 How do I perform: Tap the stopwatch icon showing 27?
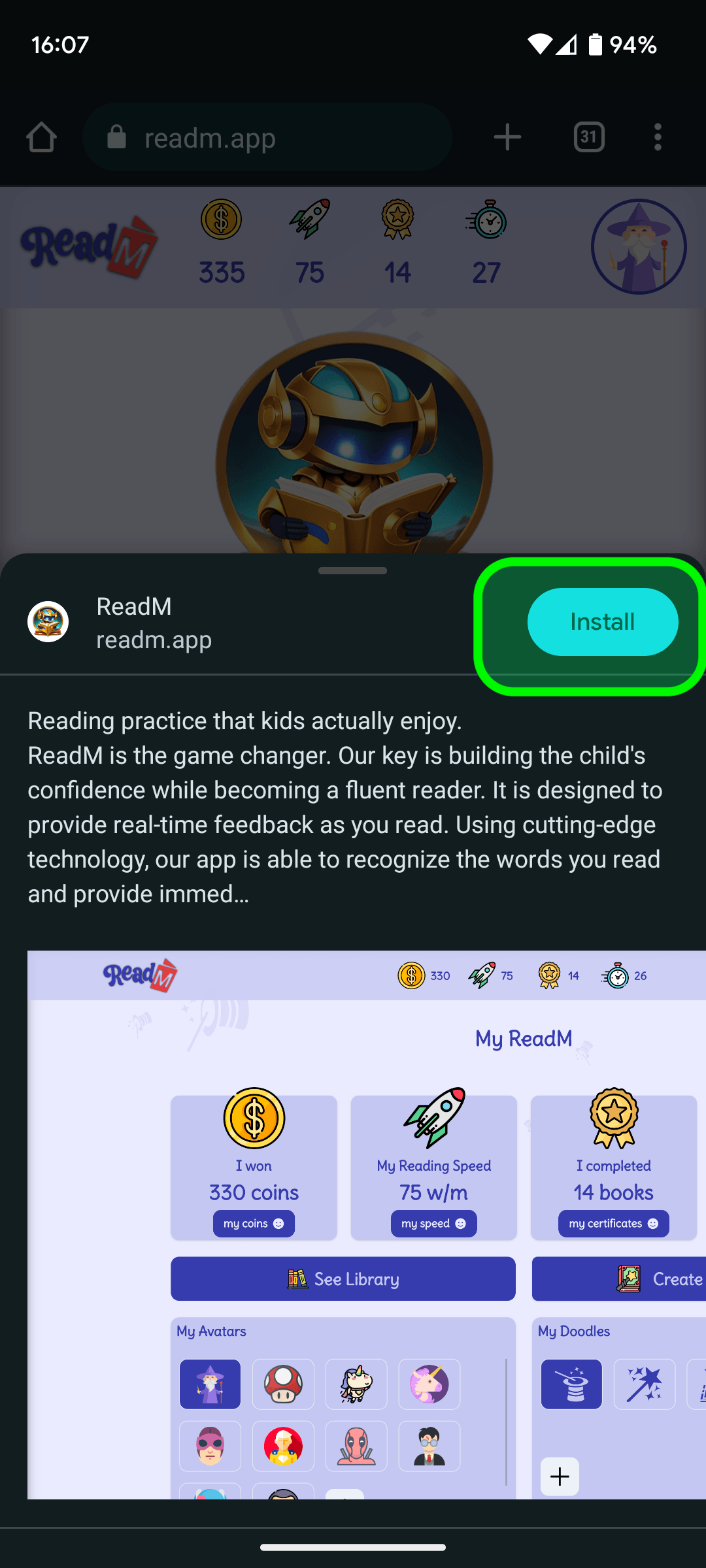pos(486,221)
